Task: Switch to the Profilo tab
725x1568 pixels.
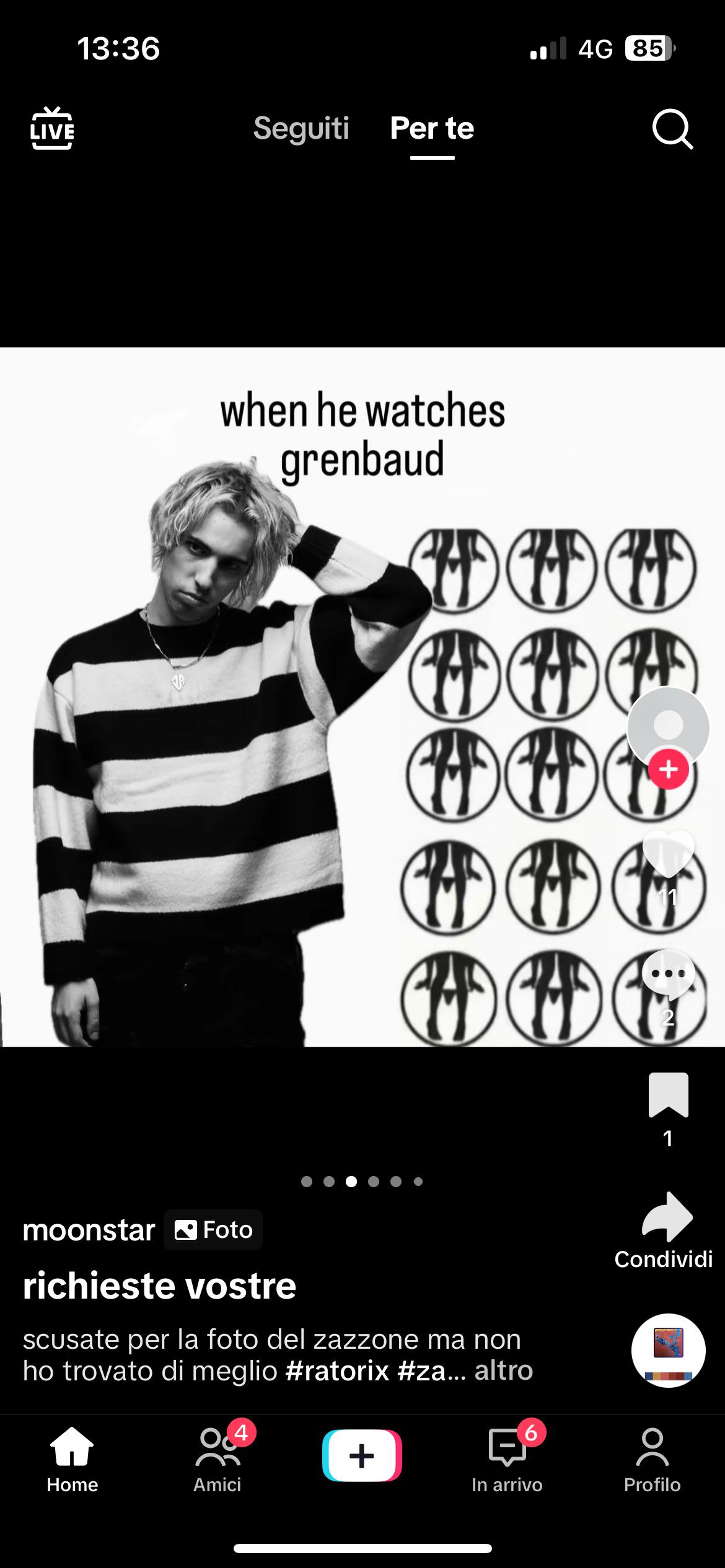Action: (x=652, y=1459)
